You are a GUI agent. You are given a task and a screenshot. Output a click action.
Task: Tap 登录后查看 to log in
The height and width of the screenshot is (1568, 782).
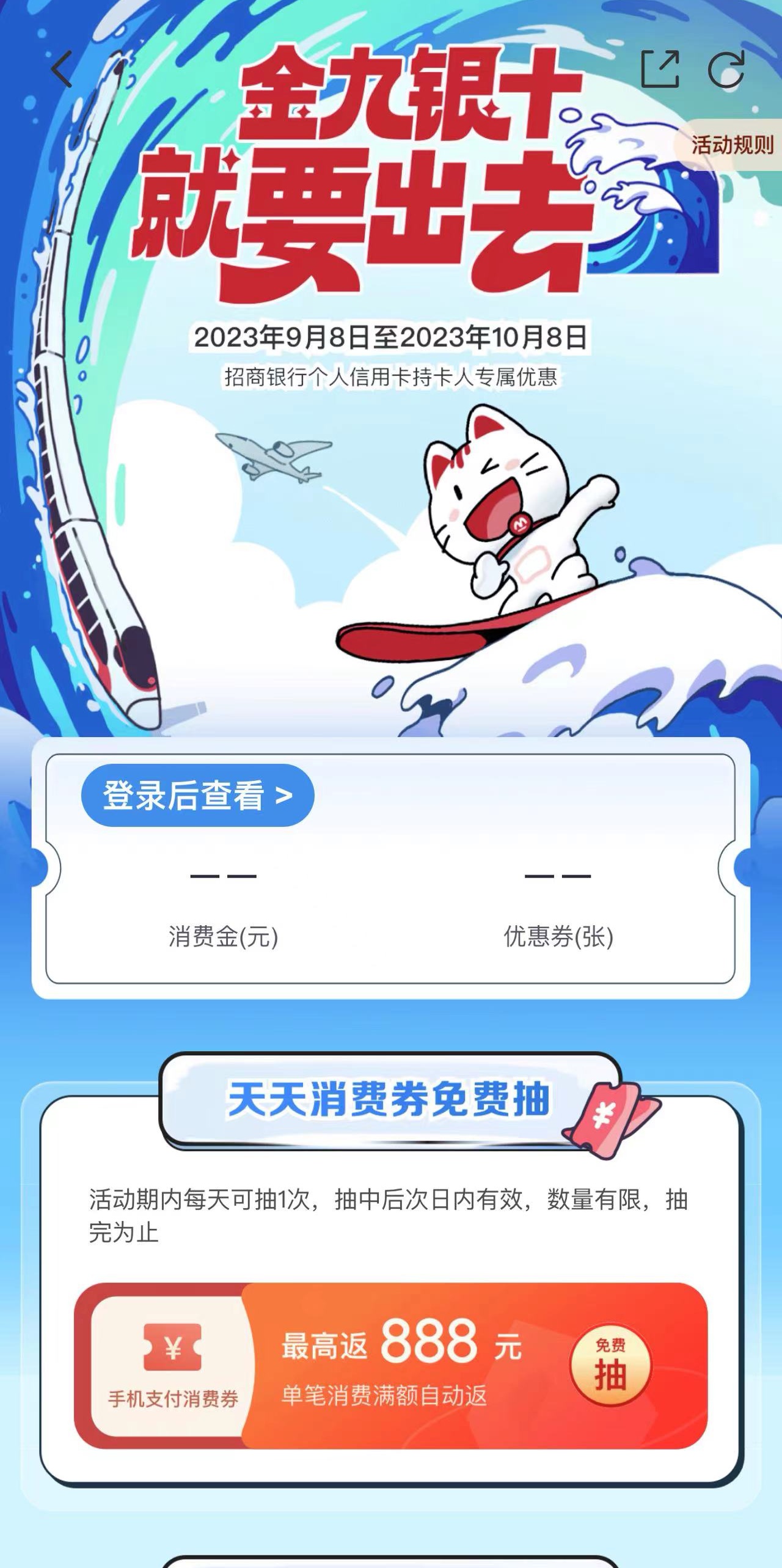[x=197, y=795]
